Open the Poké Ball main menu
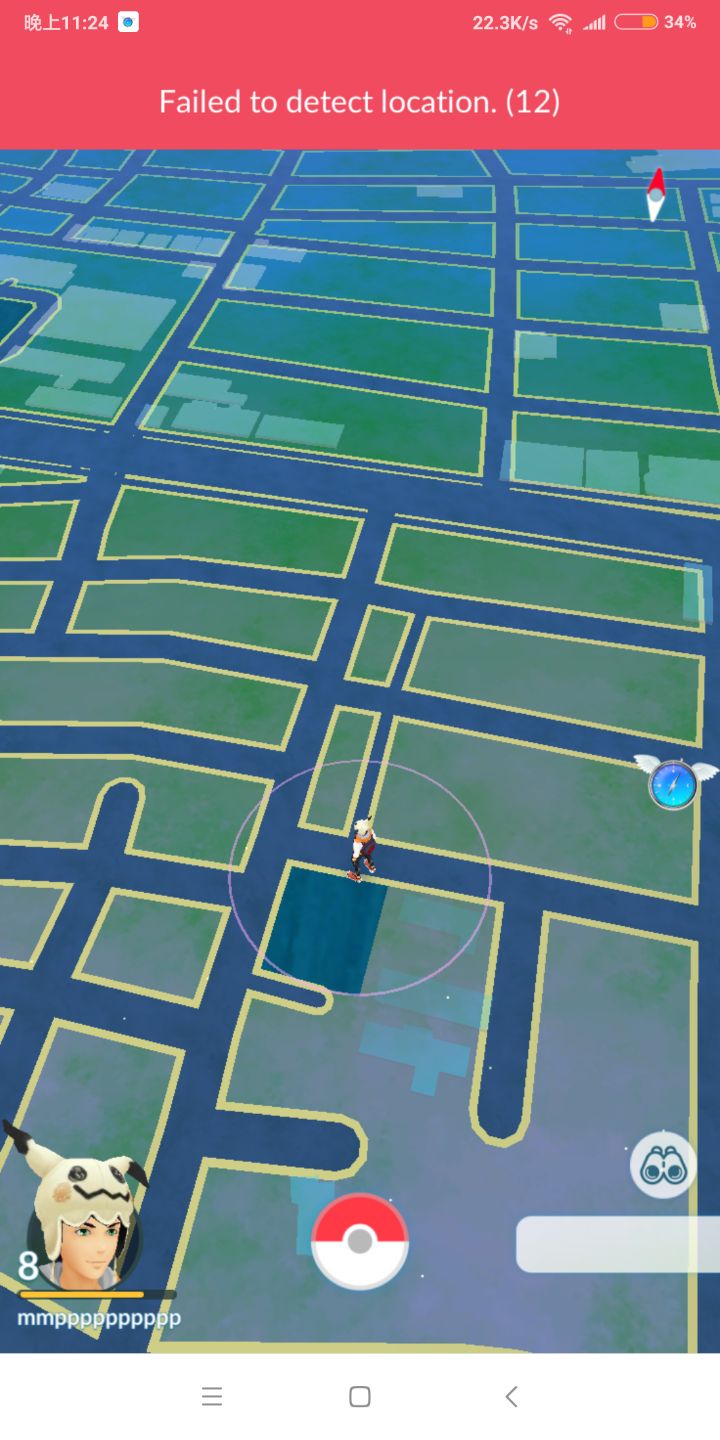Screen dimensions: 720x1440 click(360, 1241)
